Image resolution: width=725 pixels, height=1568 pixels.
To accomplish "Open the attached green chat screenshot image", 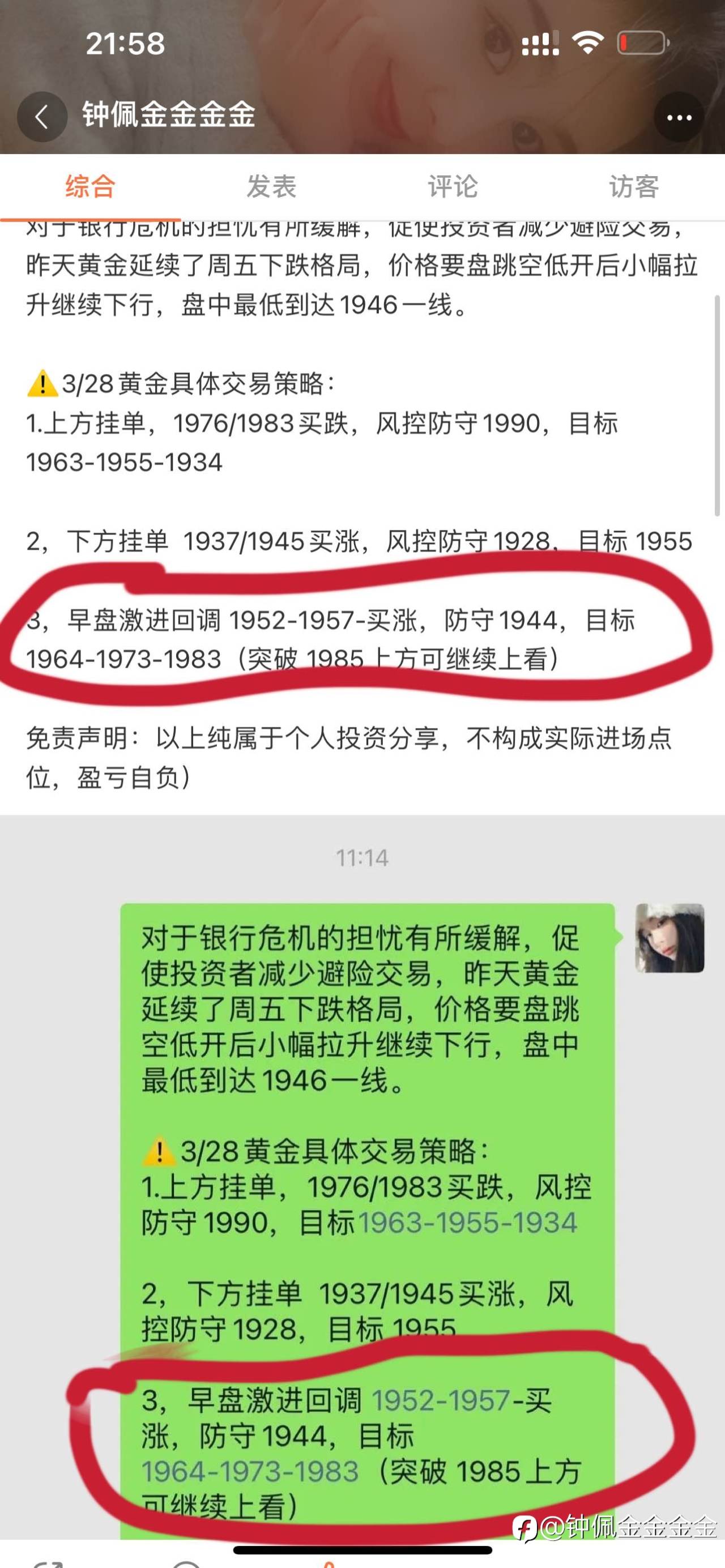I will [x=362, y=1177].
